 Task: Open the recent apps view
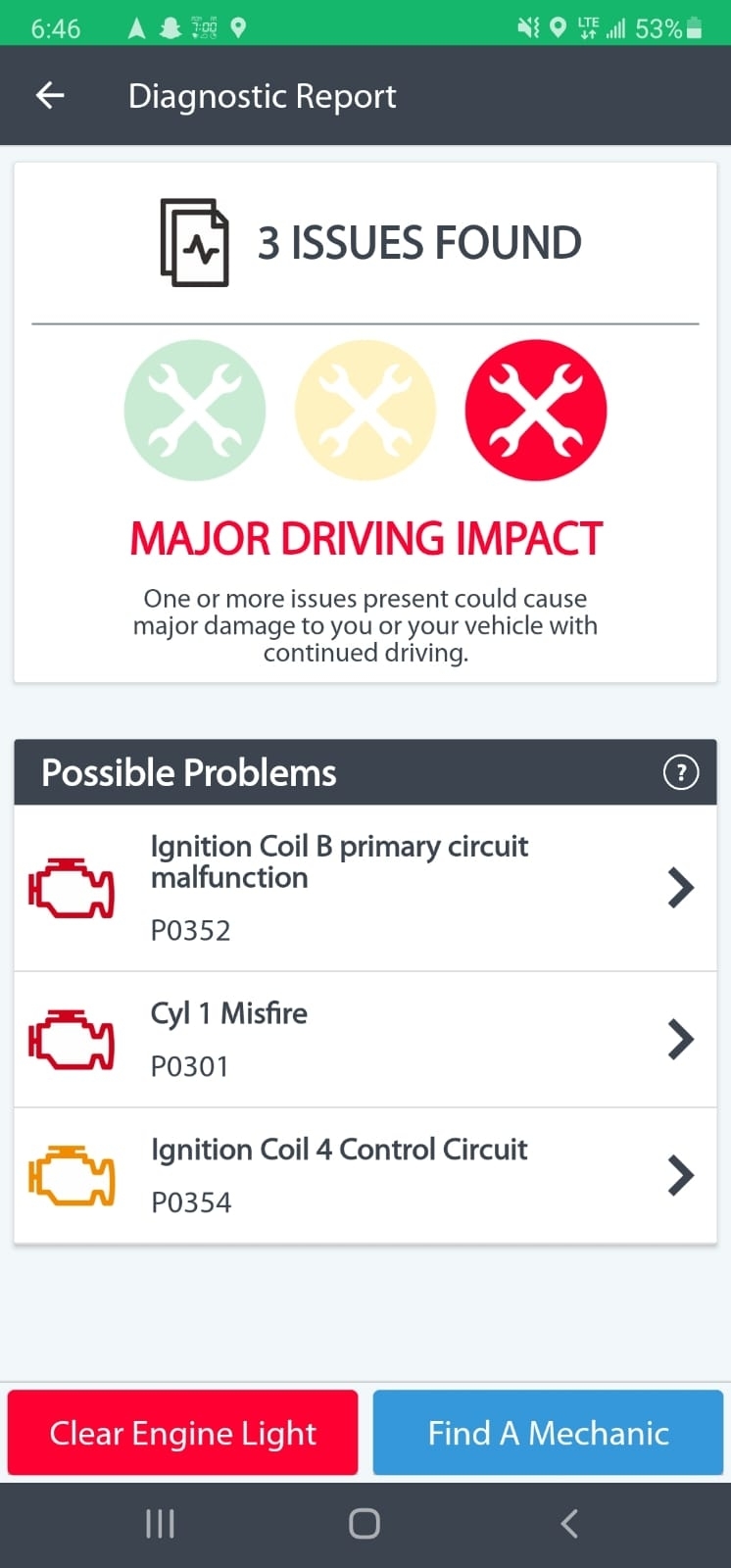[x=160, y=1523]
